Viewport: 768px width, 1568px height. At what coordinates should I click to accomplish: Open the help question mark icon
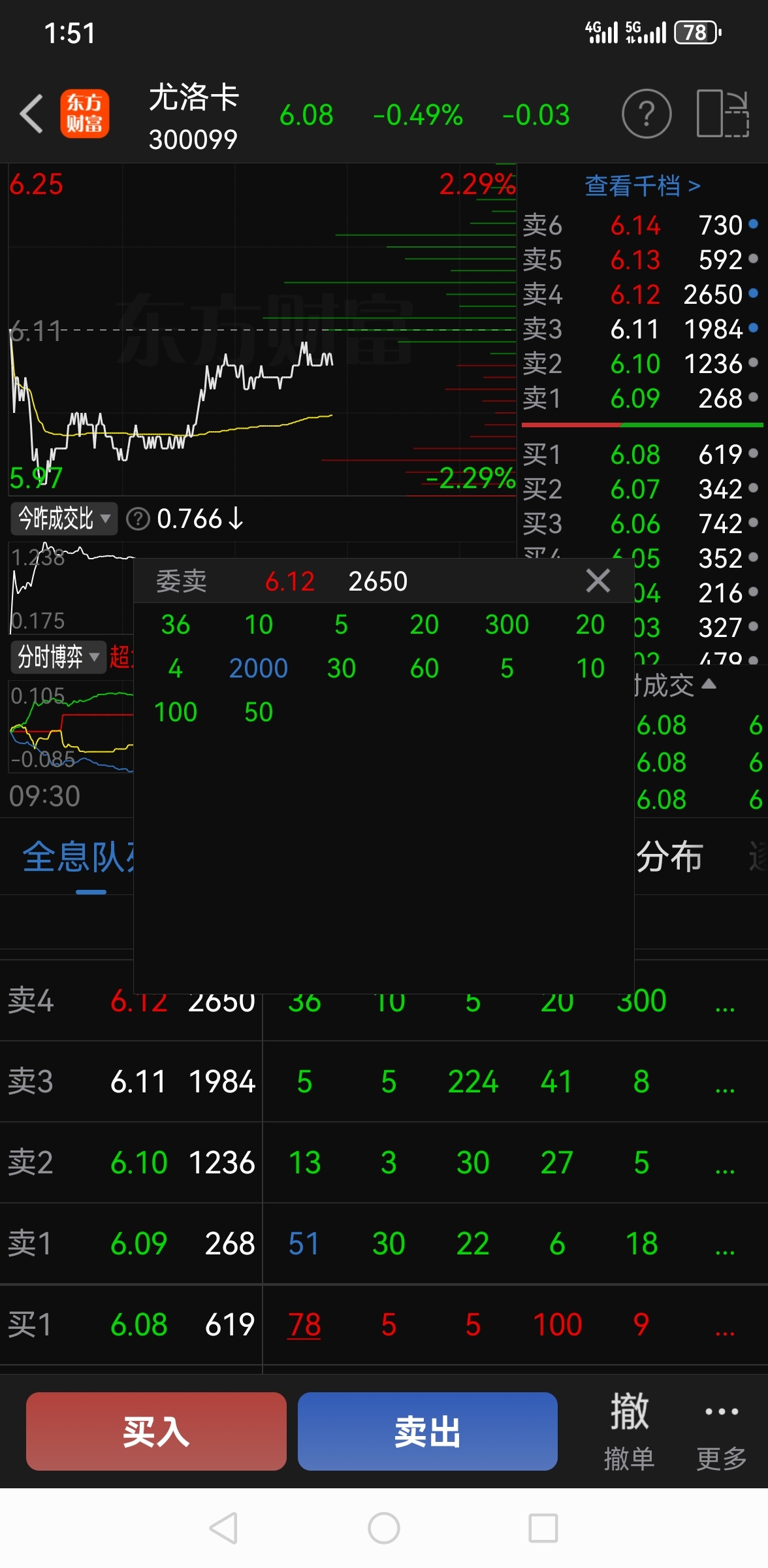point(646,114)
